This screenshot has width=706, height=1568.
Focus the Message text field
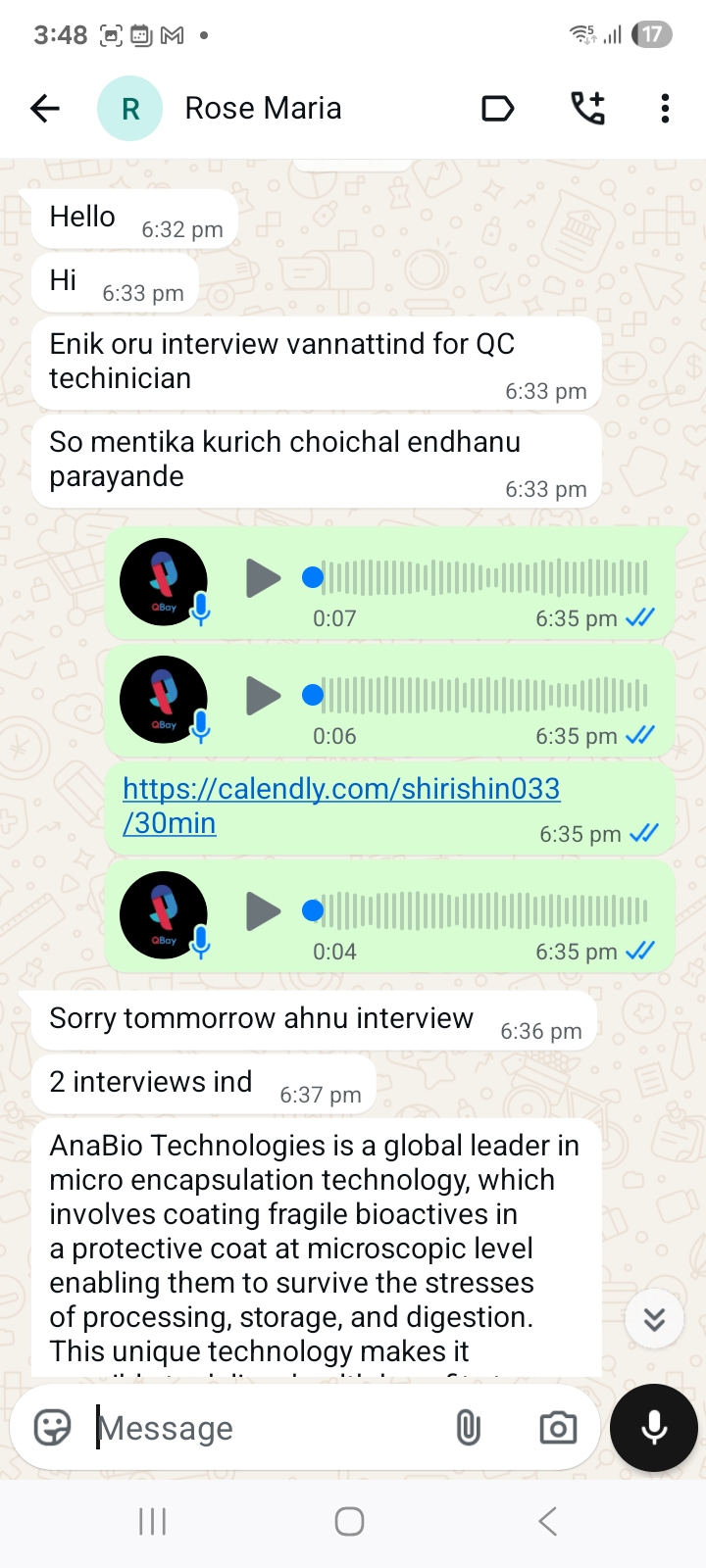pyautogui.click(x=265, y=1428)
